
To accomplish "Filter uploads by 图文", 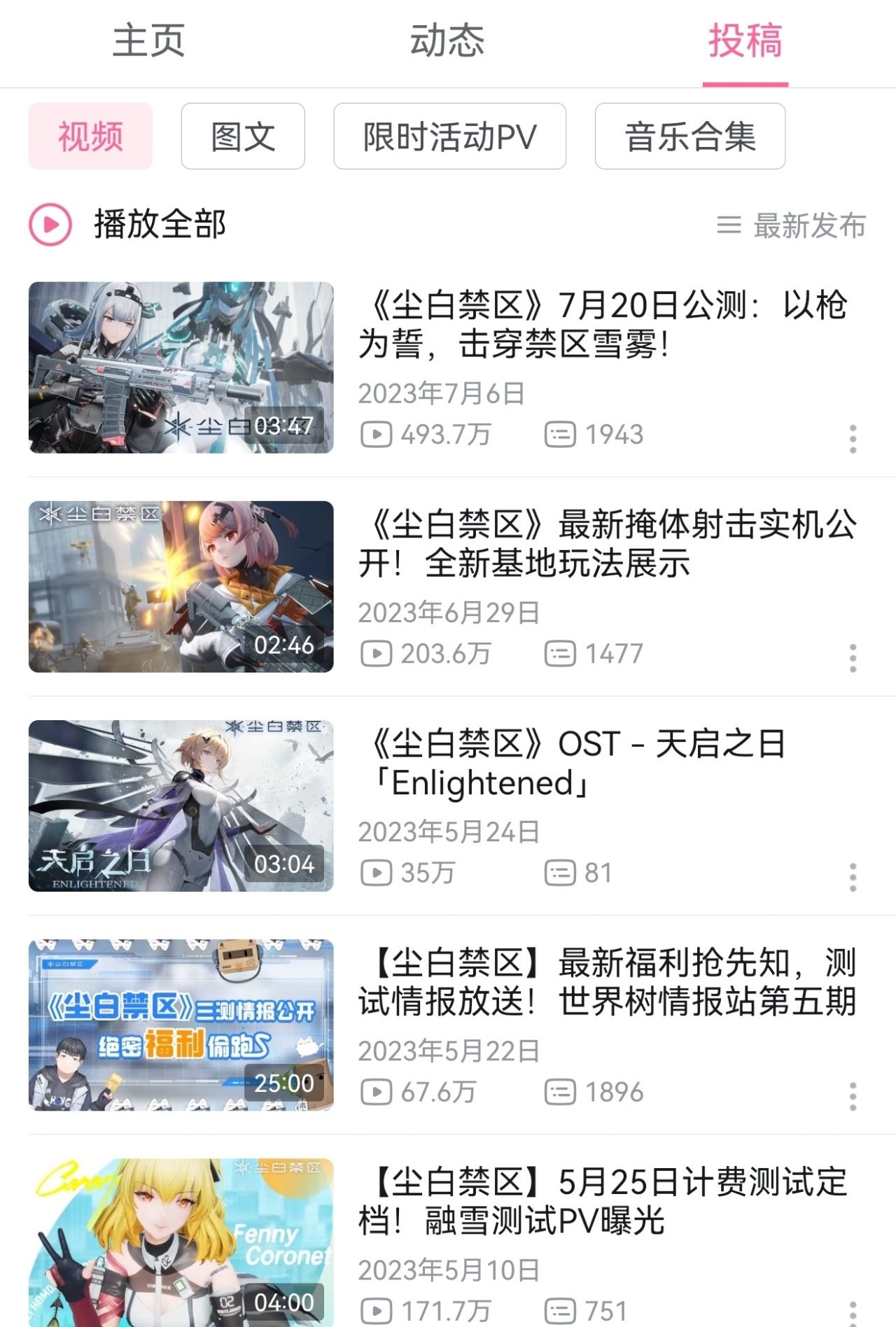I will pos(243,136).
